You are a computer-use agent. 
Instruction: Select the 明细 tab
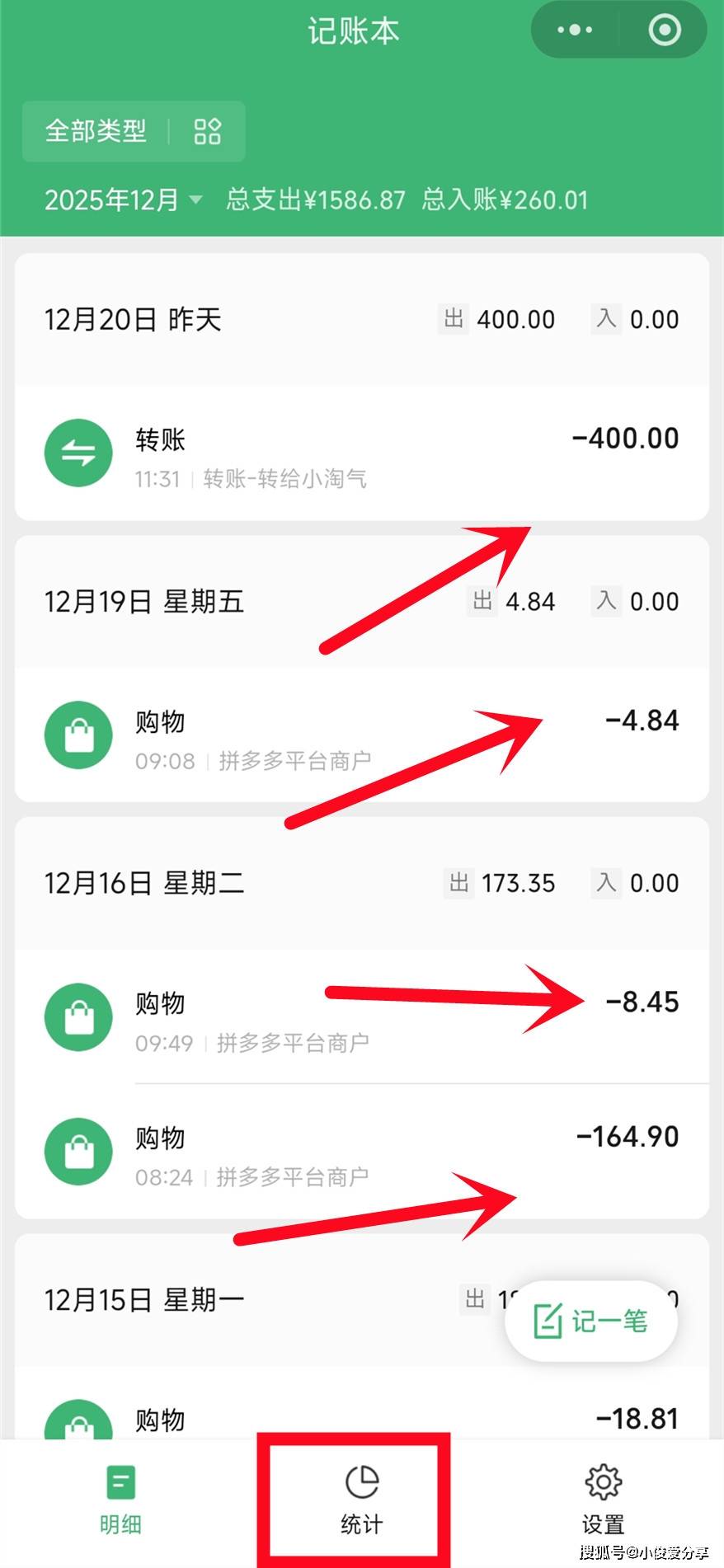120,1500
